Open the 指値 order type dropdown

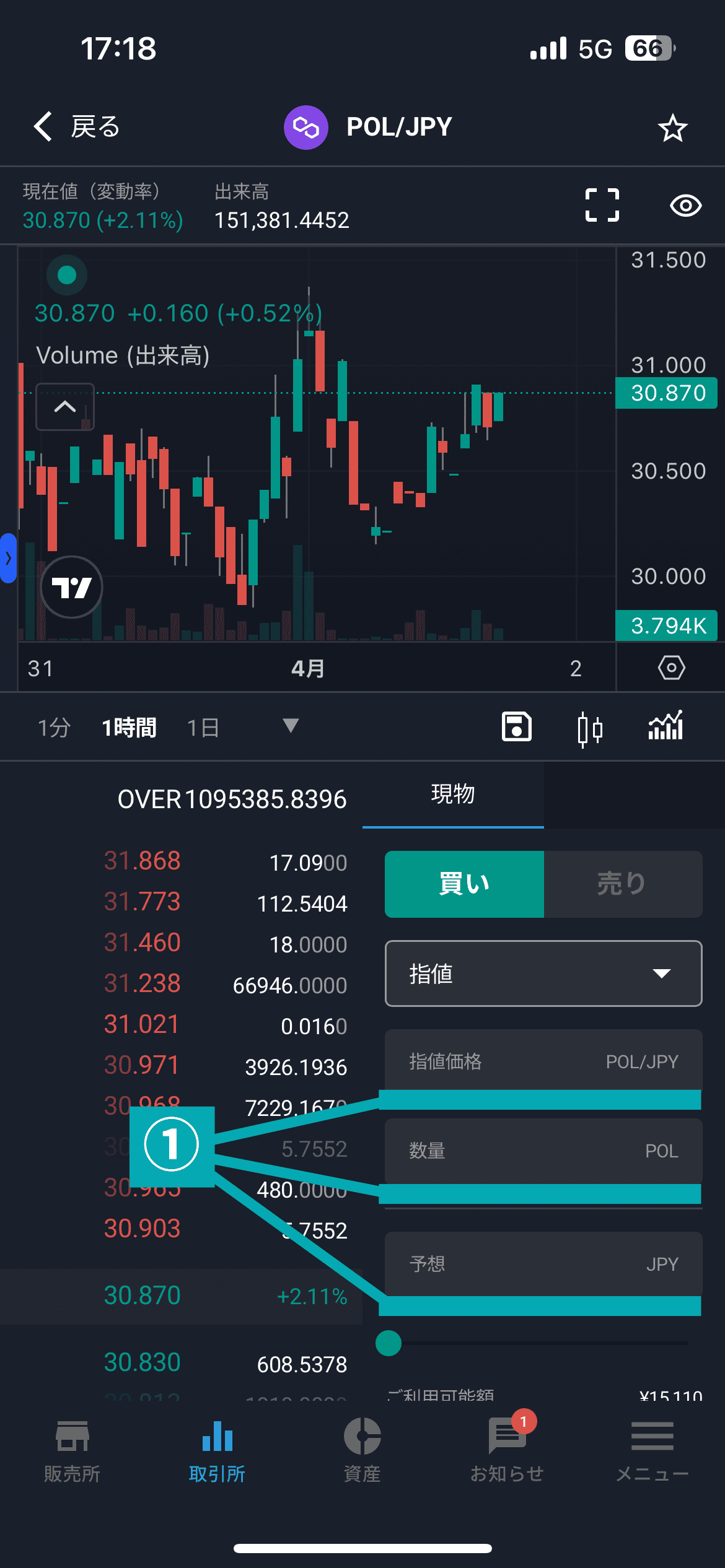[x=543, y=973]
